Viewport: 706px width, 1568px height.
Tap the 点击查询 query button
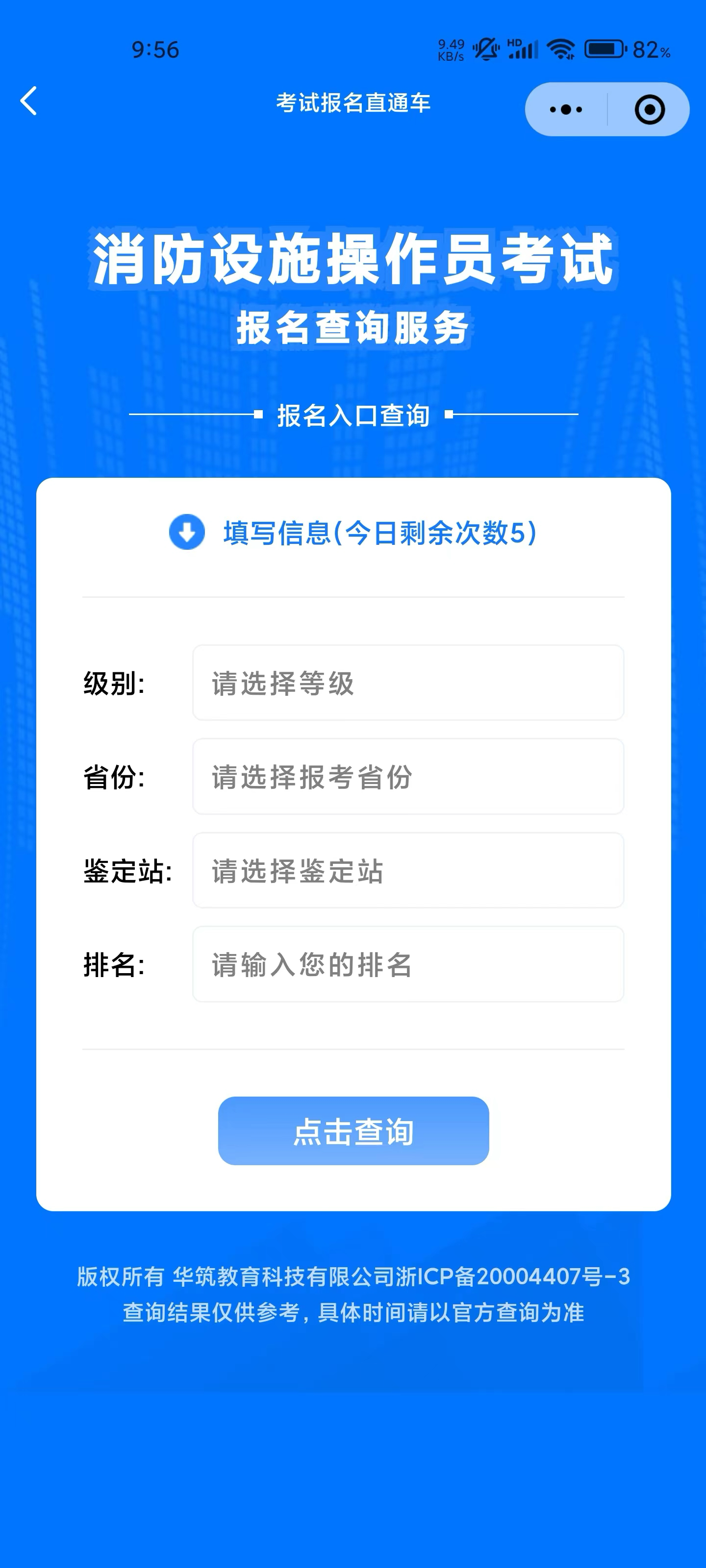point(353,1131)
